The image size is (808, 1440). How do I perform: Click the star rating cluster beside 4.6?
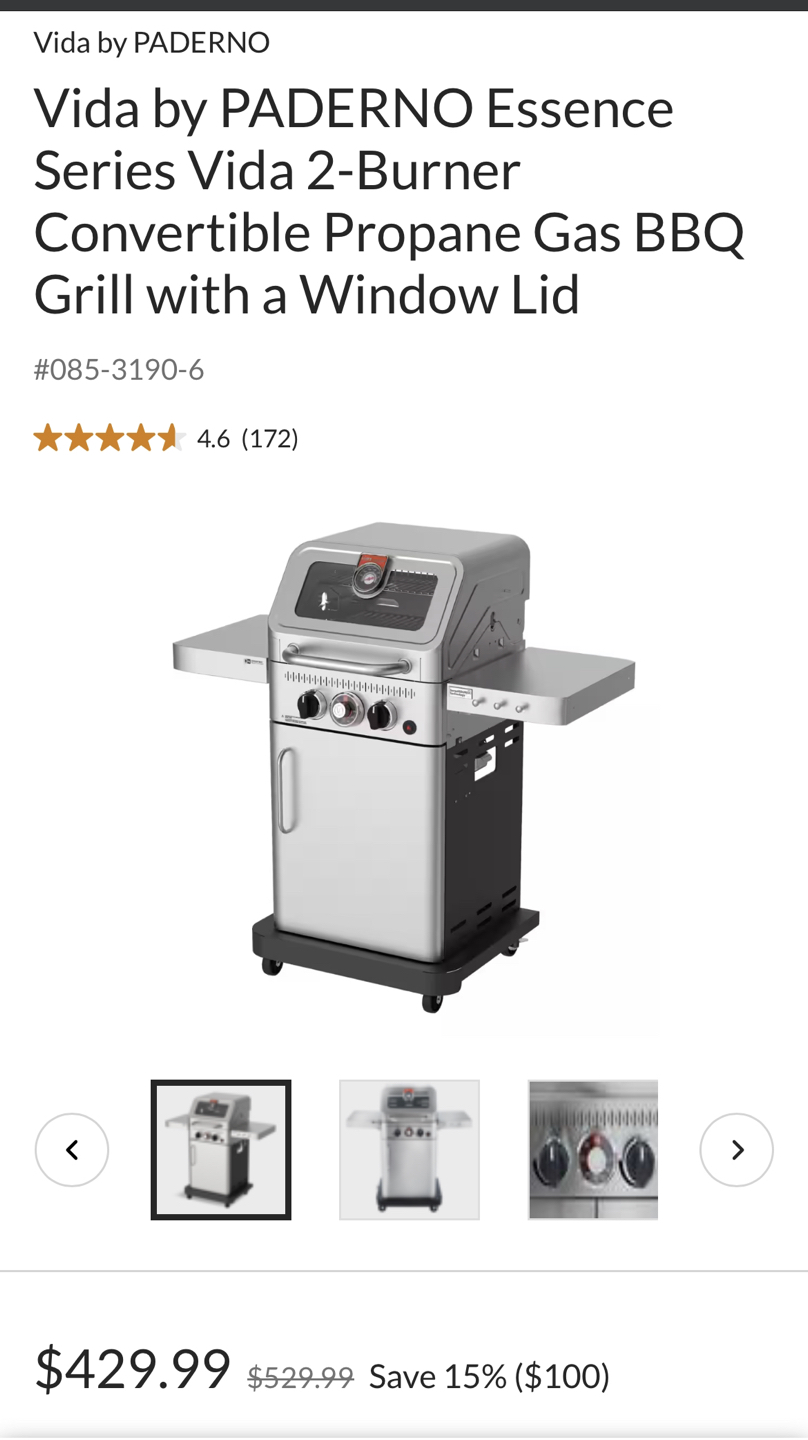pos(108,437)
